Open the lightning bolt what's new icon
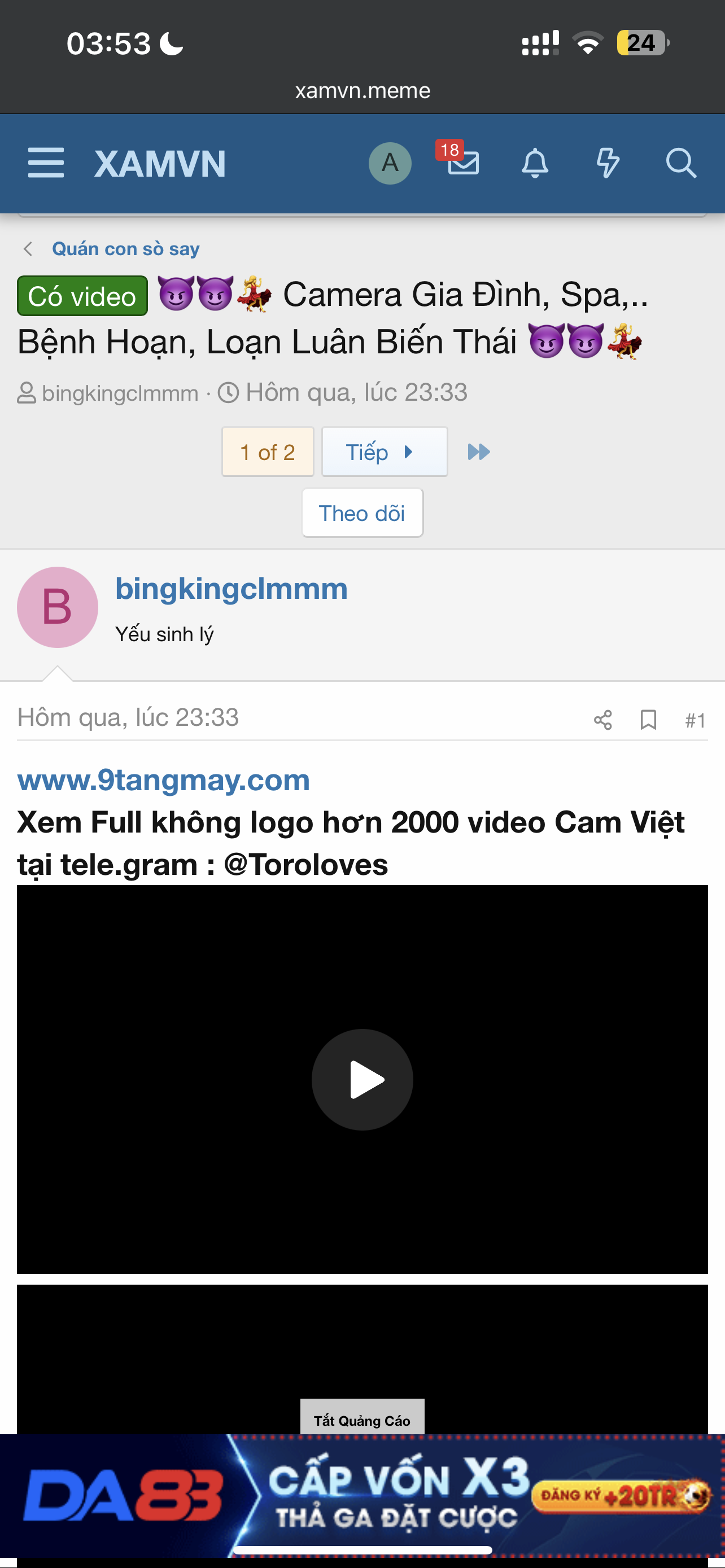725x1568 pixels. (x=607, y=163)
